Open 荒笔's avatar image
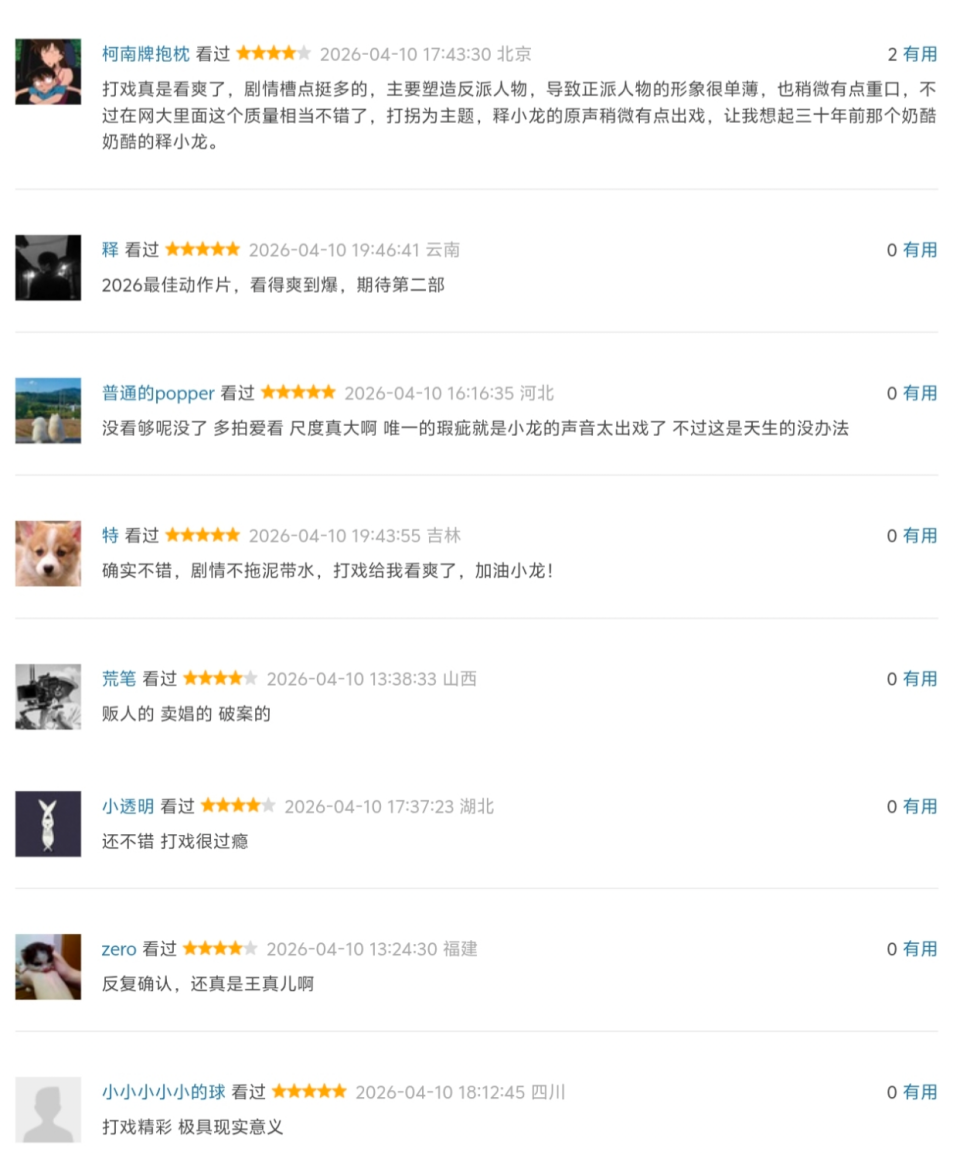Screen dimensions: 960x1155 48,696
